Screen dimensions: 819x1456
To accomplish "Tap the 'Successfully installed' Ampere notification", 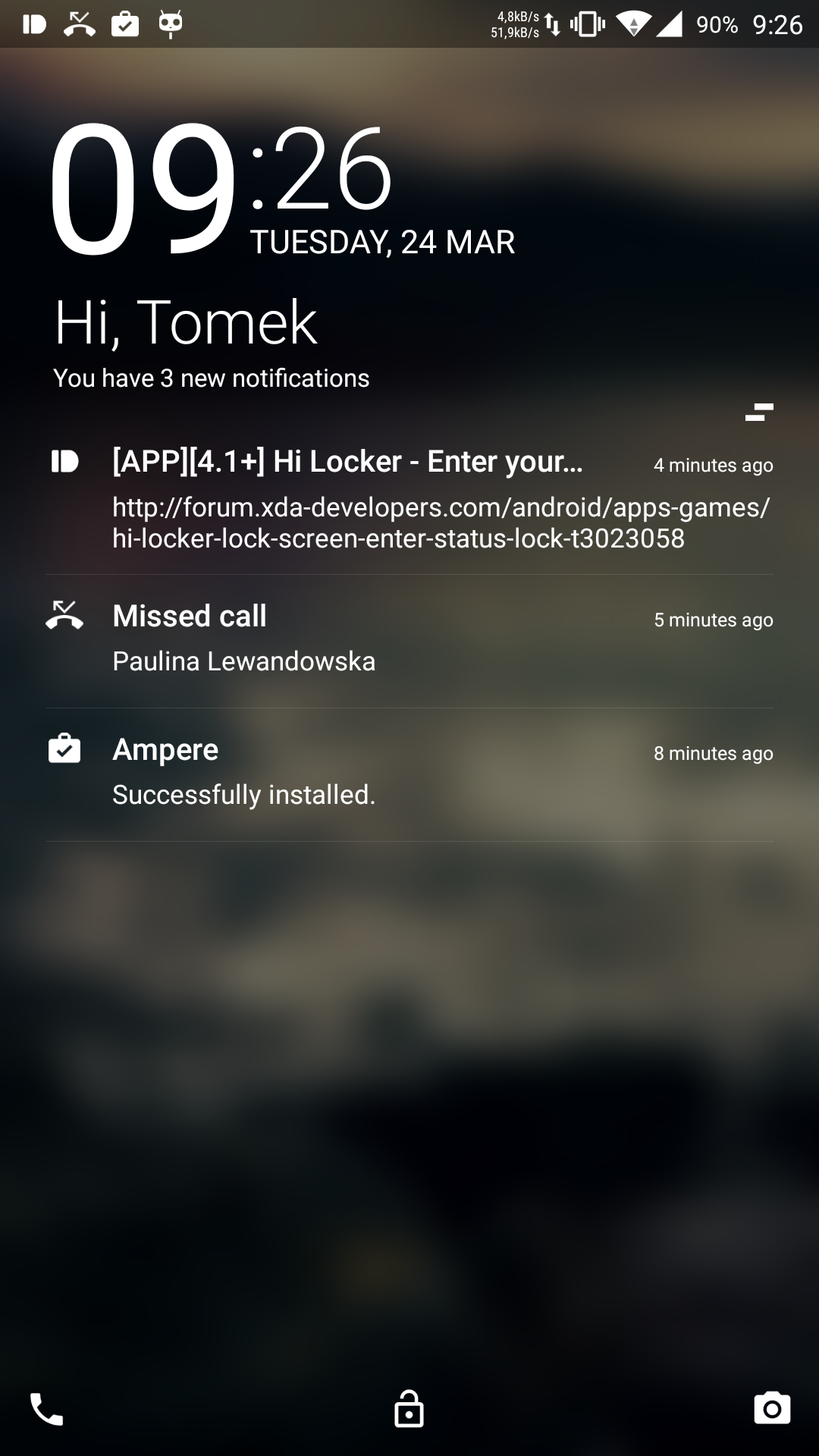I will pos(243,795).
